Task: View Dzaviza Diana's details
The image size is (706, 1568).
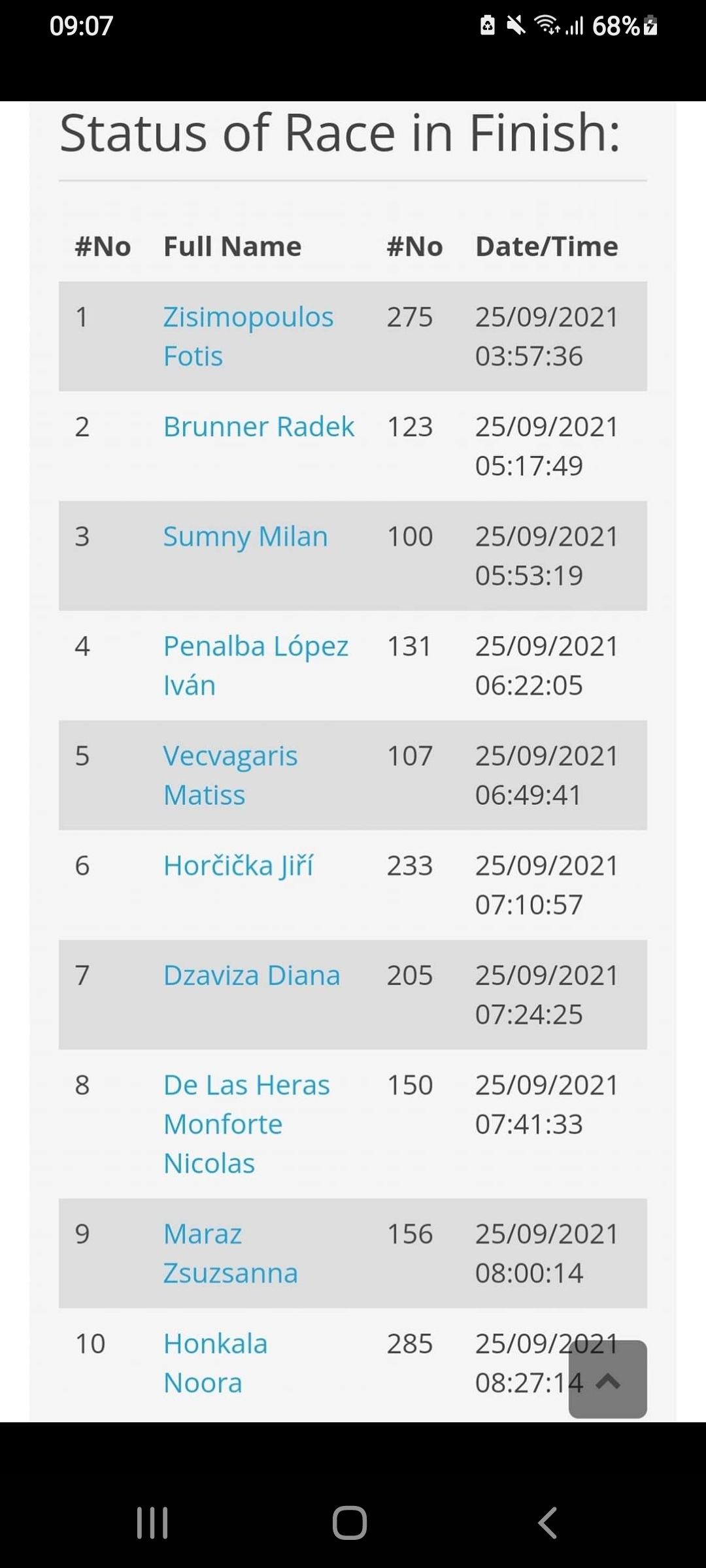Action: pos(252,975)
